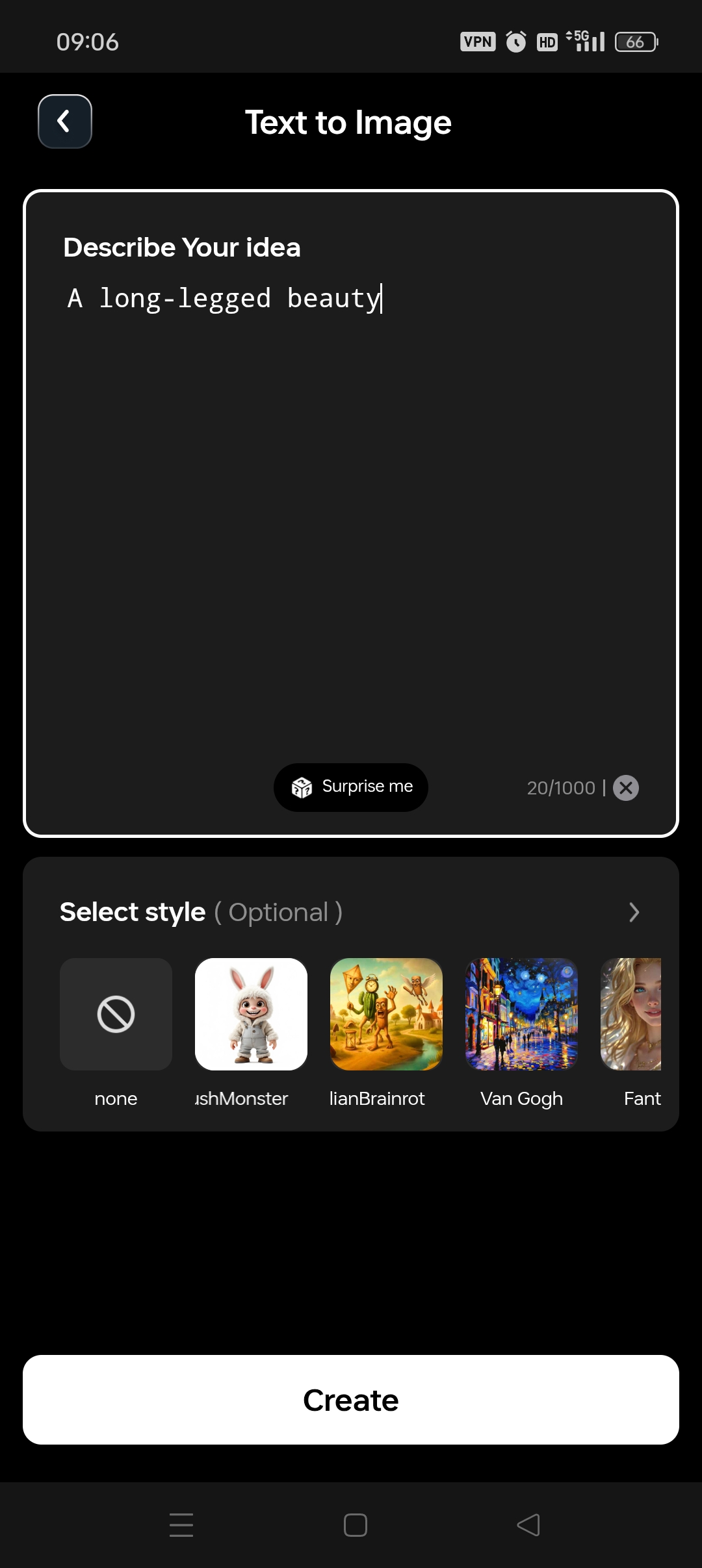The width and height of the screenshot is (702, 1568).
Task: Go back using the top-left arrow
Action: [64, 121]
